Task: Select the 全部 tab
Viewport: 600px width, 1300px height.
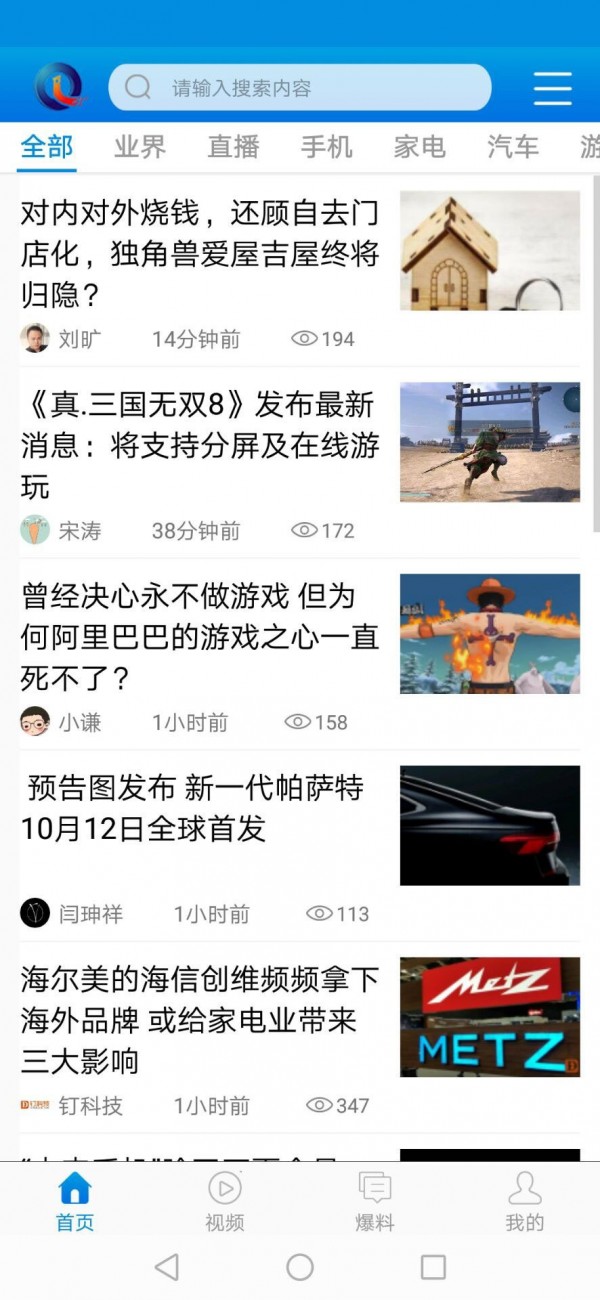Action: click(x=47, y=147)
